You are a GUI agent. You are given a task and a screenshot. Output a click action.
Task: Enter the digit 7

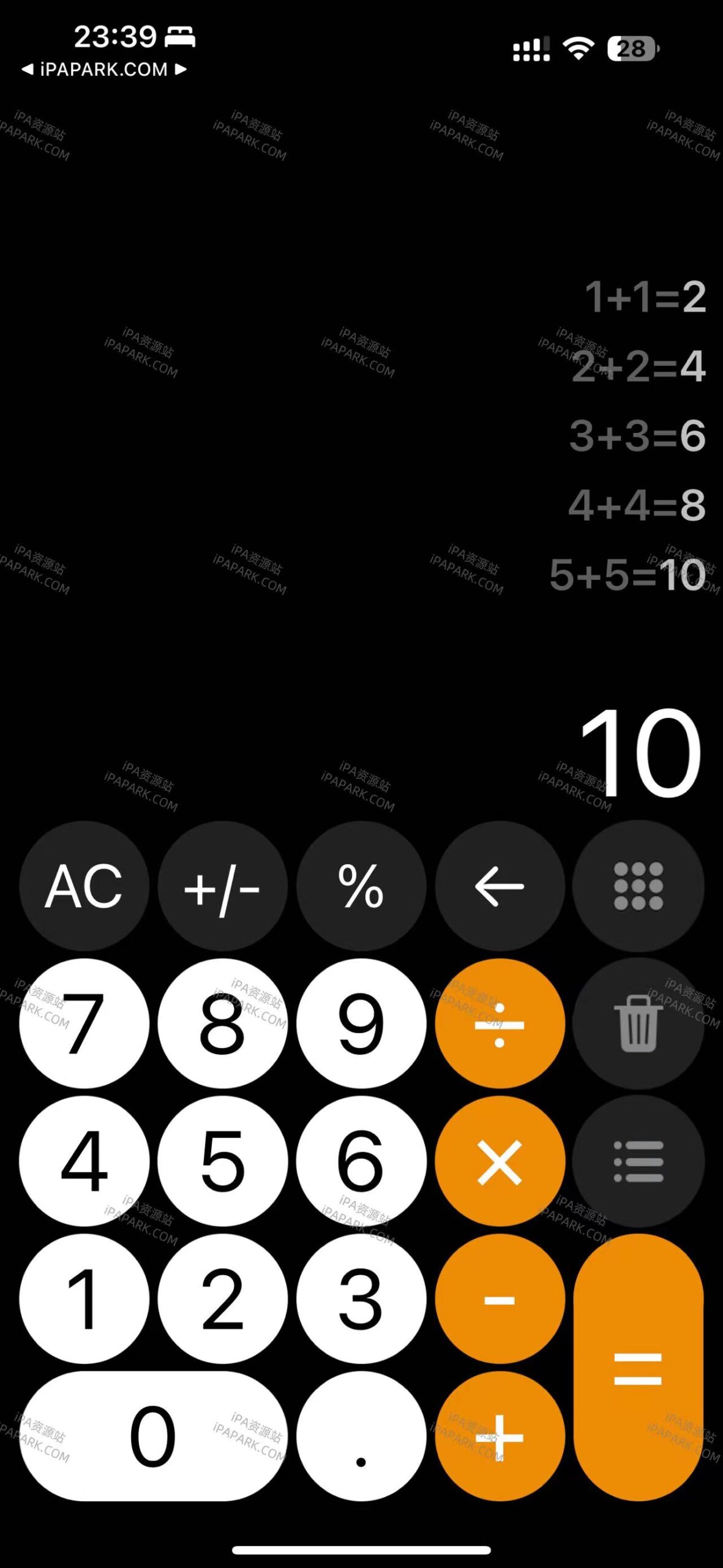(84, 1023)
